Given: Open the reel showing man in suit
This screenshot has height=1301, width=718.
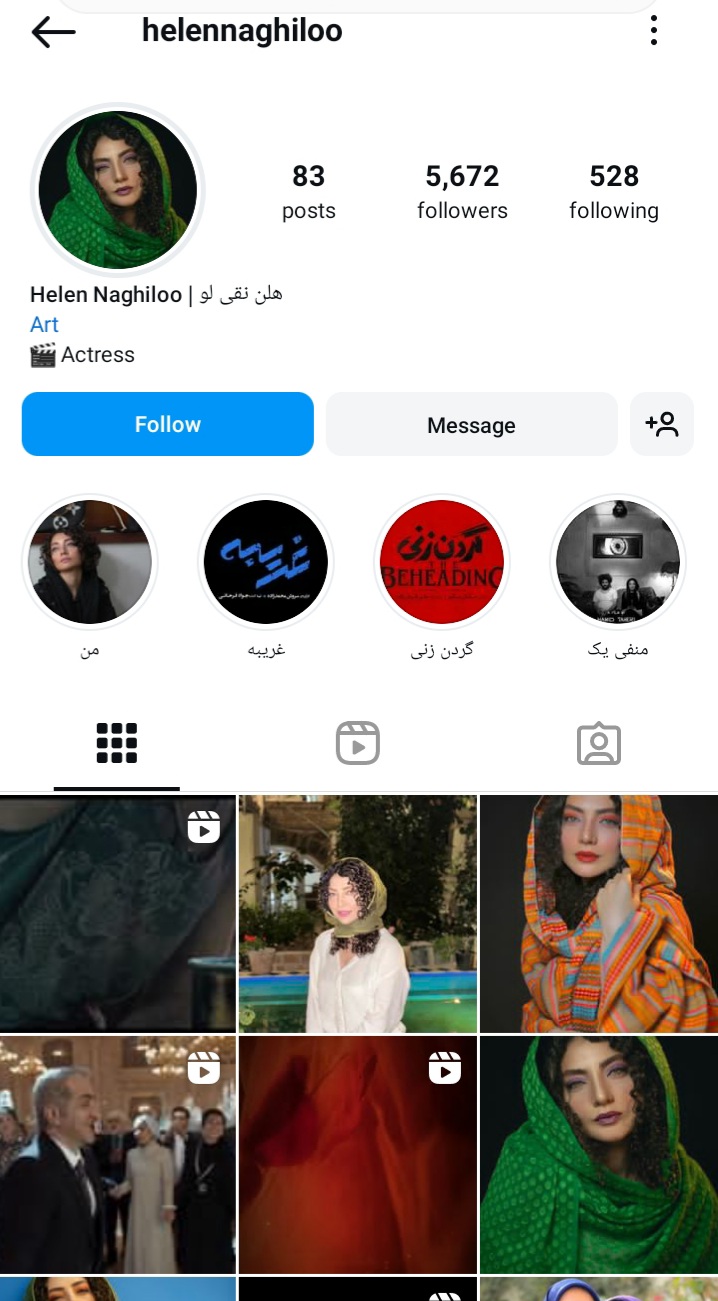Looking at the screenshot, I should pyautogui.click(x=117, y=1155).
